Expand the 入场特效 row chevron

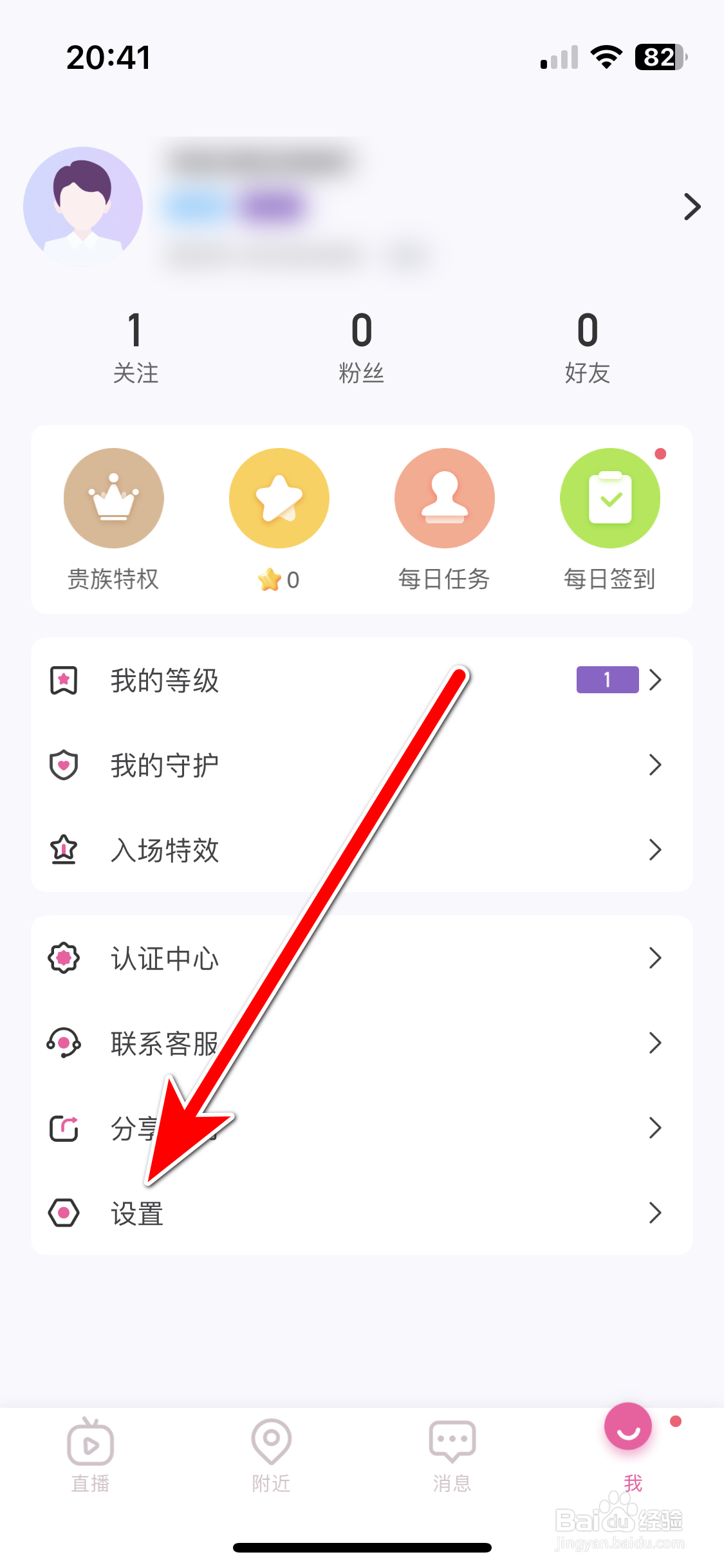click(656, 850)
